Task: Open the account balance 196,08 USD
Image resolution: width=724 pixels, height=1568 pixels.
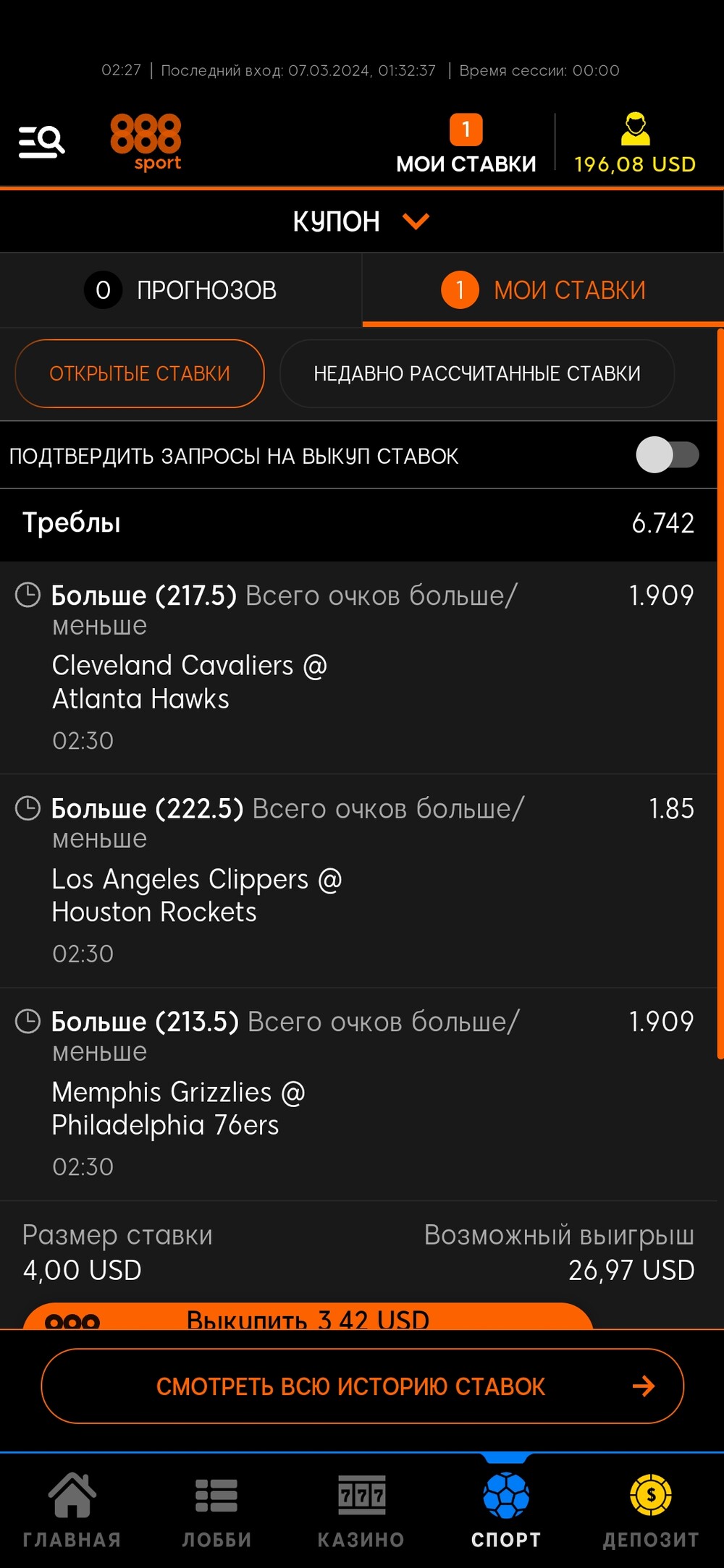Action: [635, 144]
